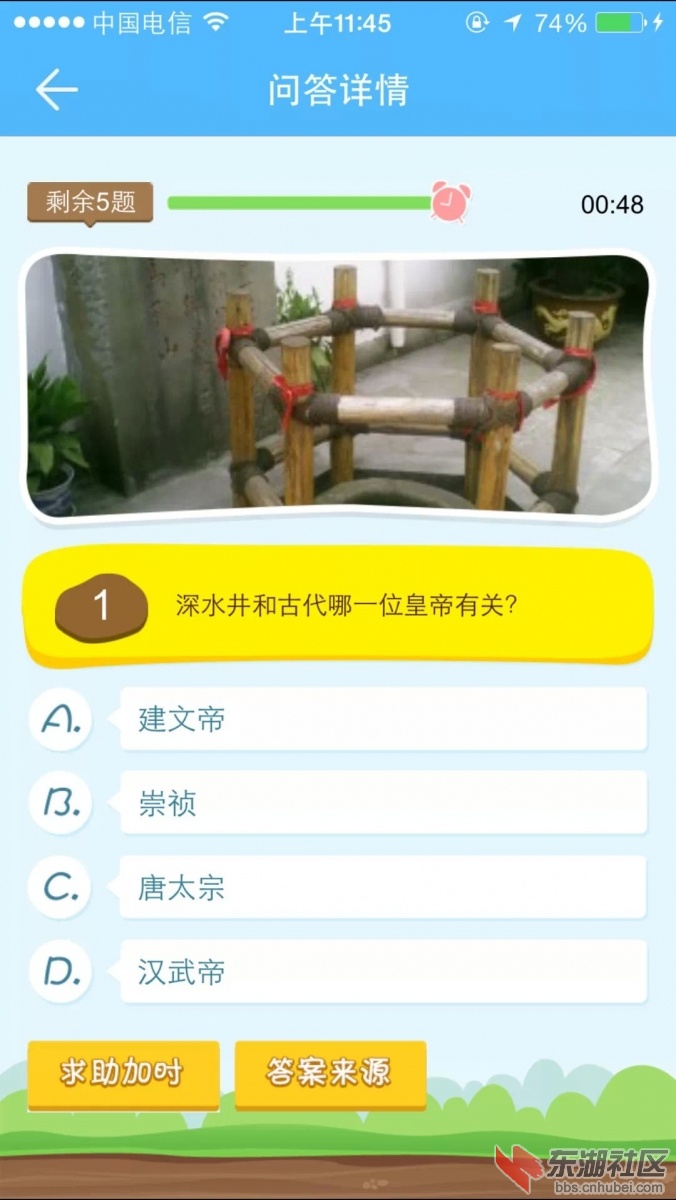The image size is (676, 1200).
Task: Open 答案来源 to view answer source
Action: point(330,1073)
